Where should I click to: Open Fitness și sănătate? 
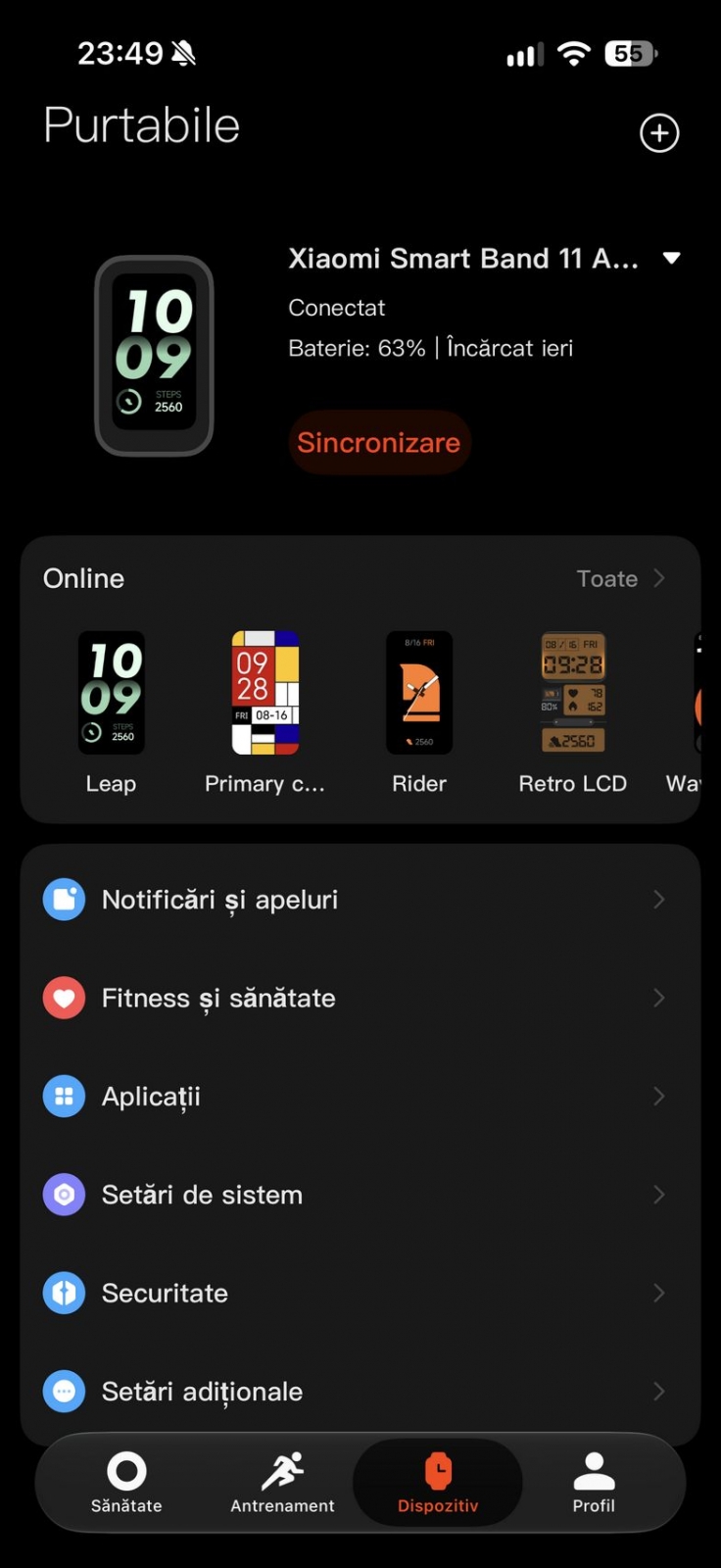360,998
